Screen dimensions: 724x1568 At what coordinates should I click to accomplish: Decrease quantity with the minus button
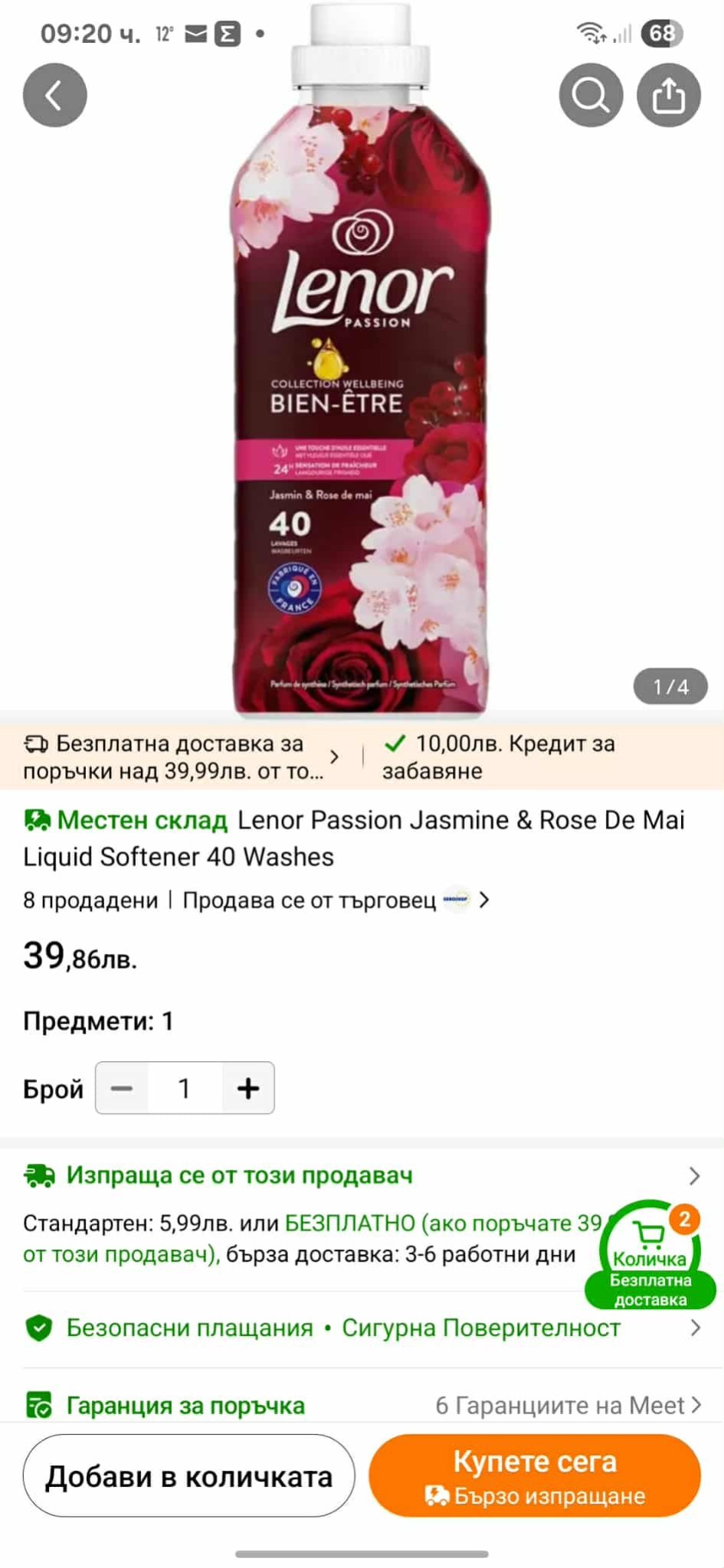tap(122, 1088)
